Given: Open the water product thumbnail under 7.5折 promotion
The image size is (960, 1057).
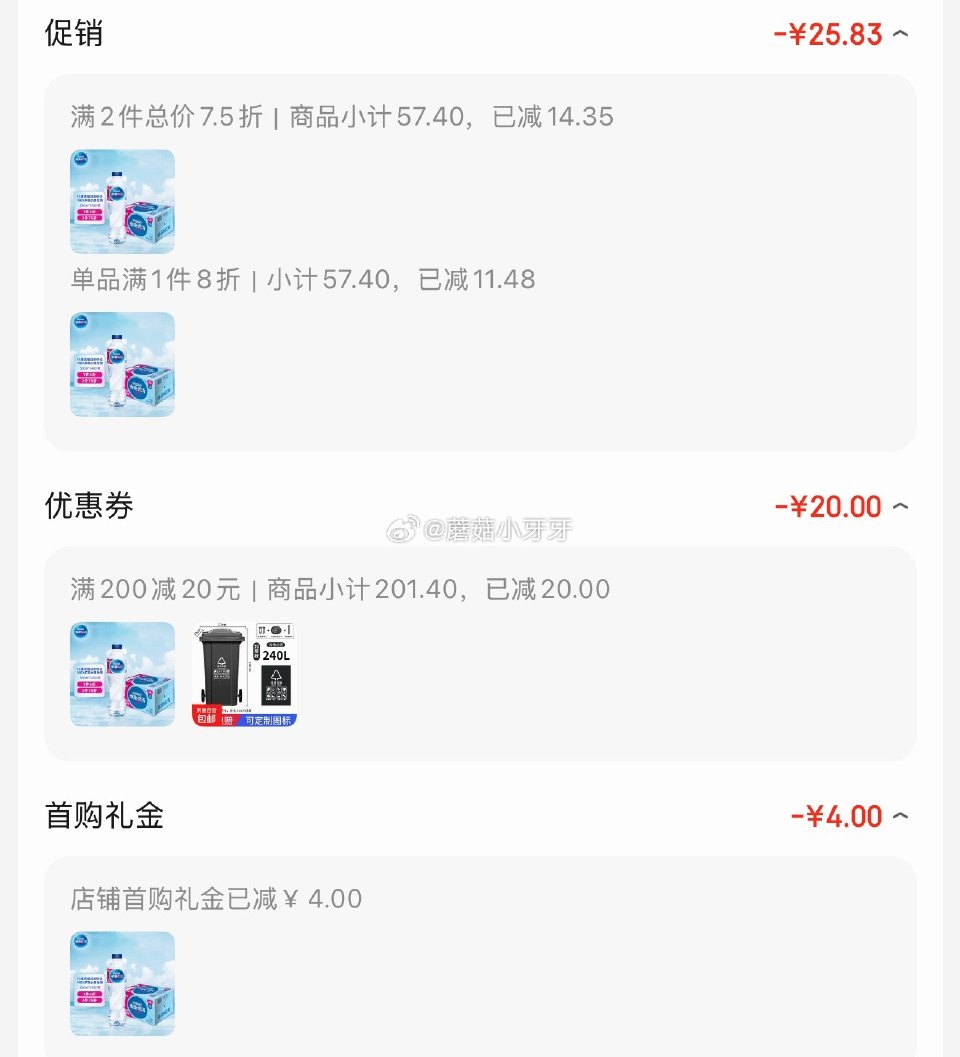Looking at the screenshot, I should tap(122, 200).
